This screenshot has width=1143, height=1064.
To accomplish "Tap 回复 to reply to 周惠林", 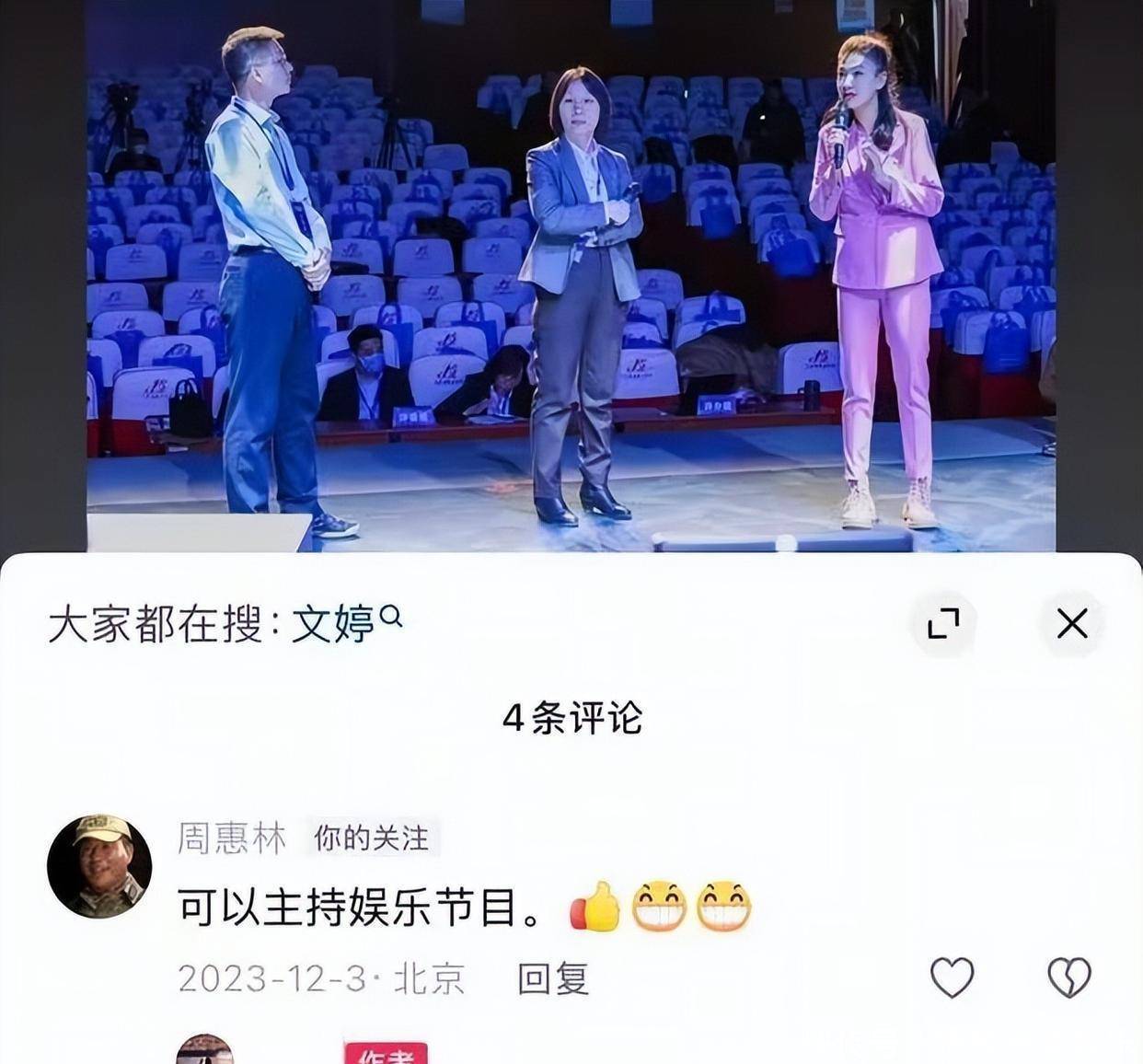I will pyautogui.click(x=552, y=978).
